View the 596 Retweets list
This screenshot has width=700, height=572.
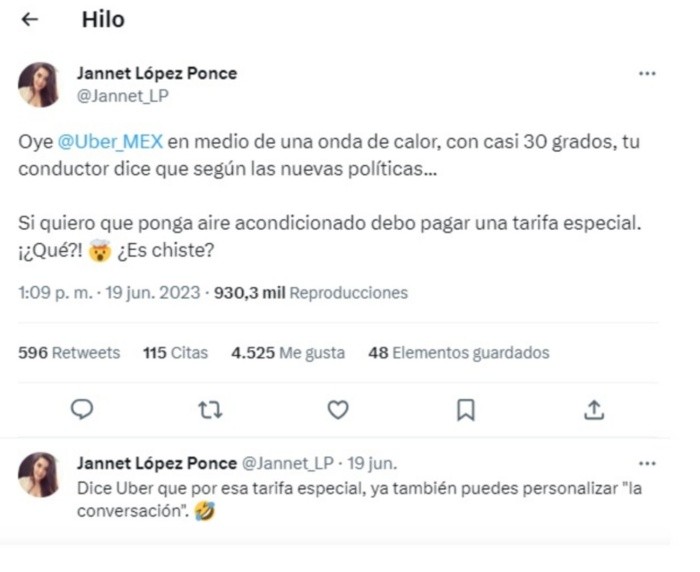pos(69,352)
